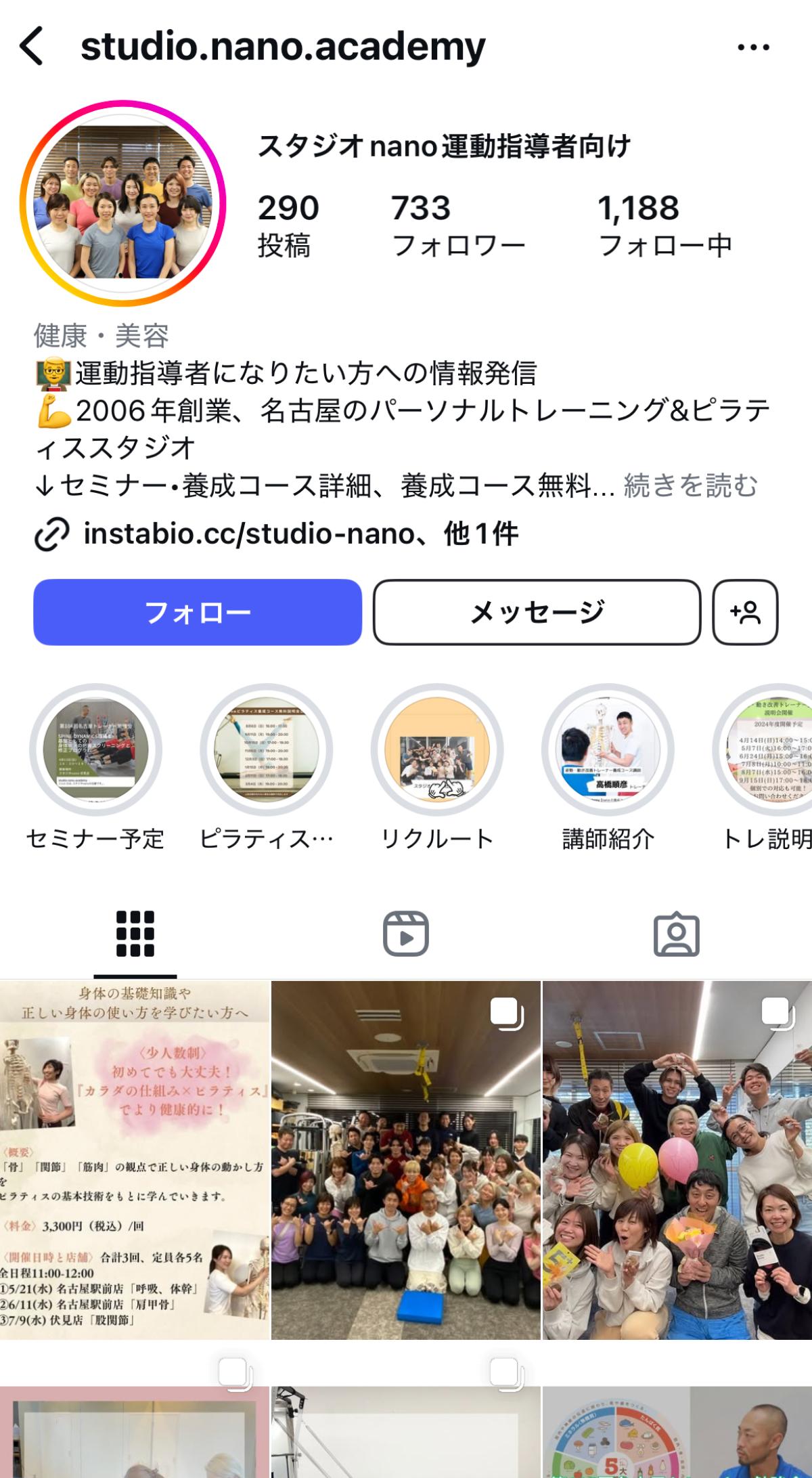The height and width of the screenshot is (1478, 812).
Task: Open the post with yellow and pink balloons
Action: pos(677,1160)
